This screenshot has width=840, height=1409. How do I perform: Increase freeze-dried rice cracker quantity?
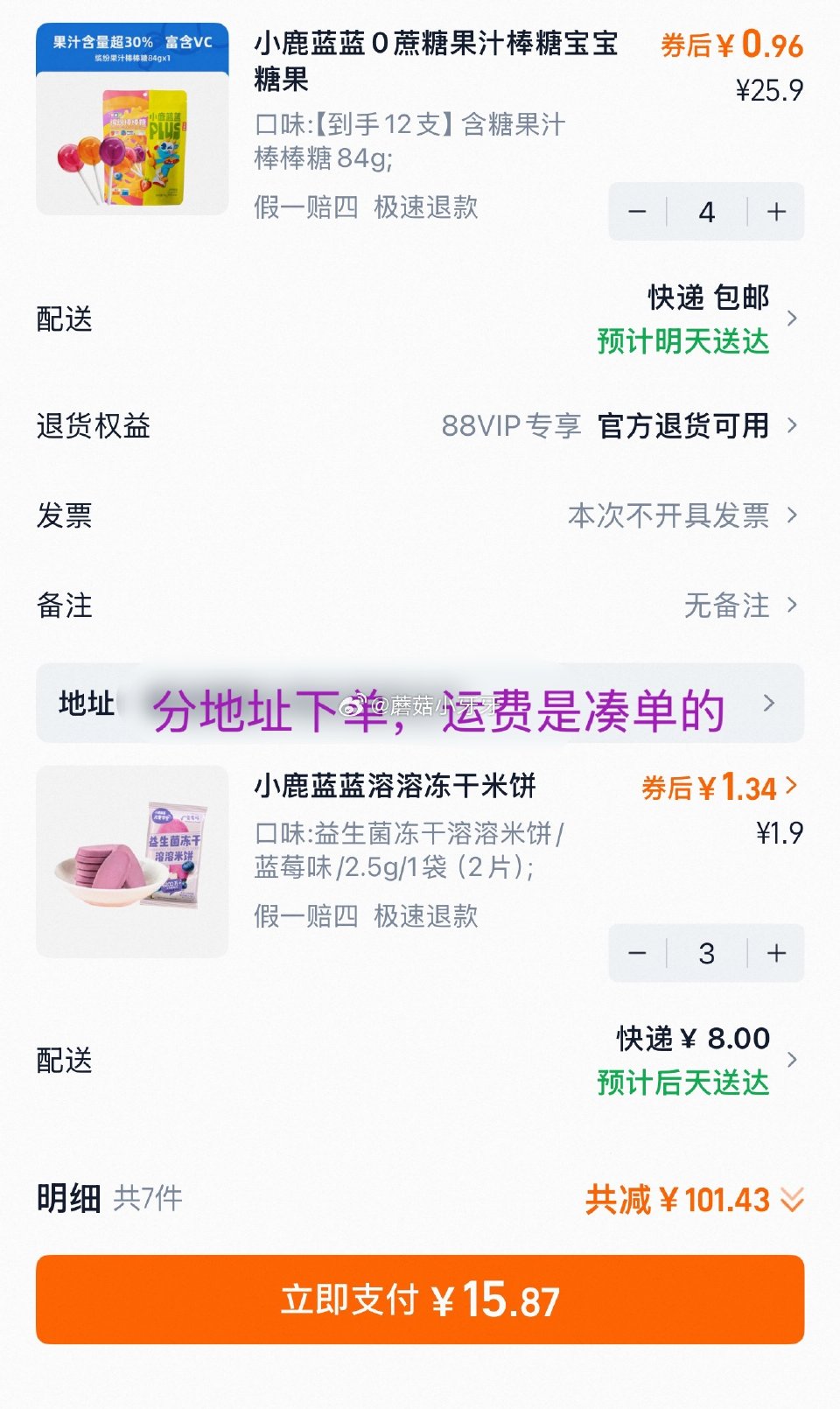click(x=774, y=953)
